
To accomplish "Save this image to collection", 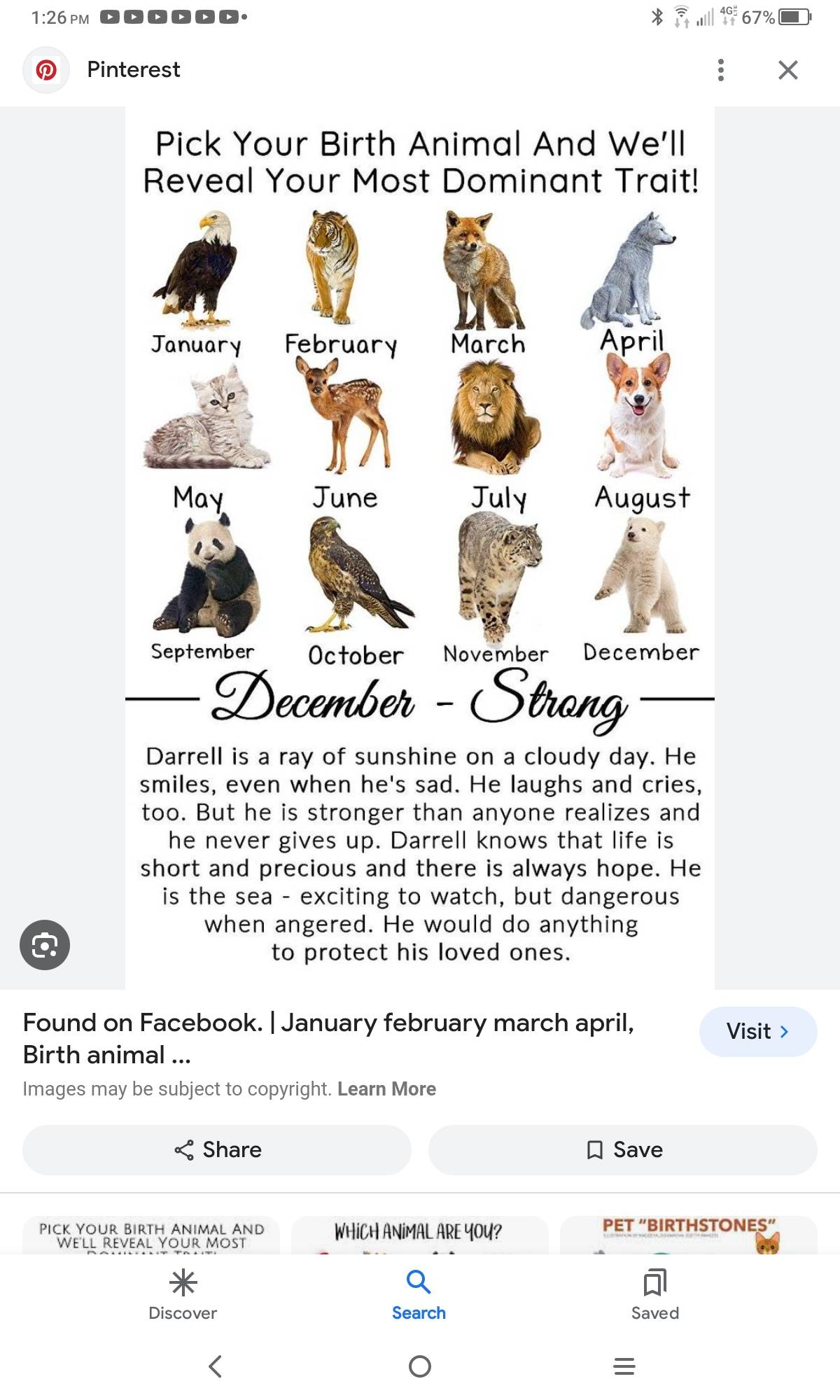I will point(623,1149).
